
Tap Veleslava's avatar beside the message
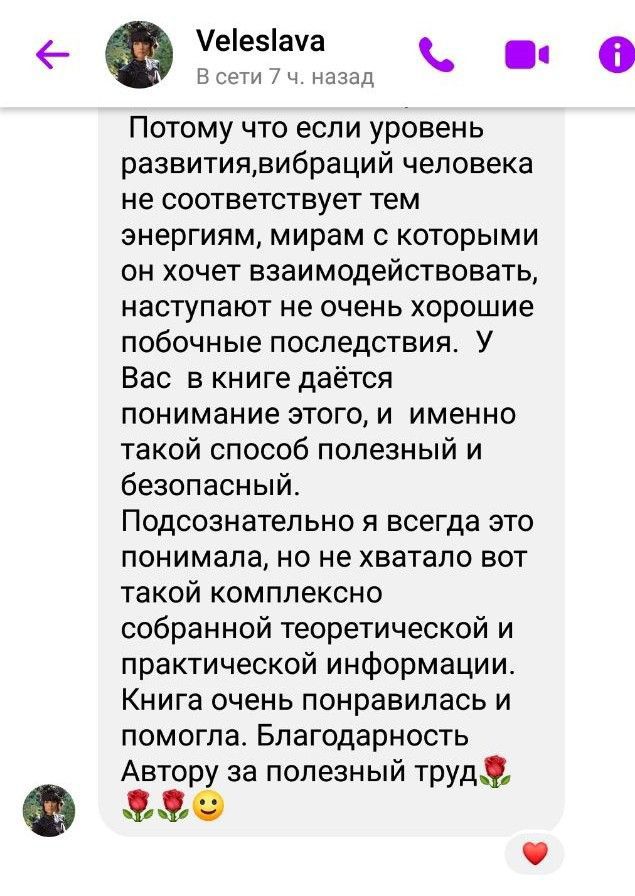49,809
